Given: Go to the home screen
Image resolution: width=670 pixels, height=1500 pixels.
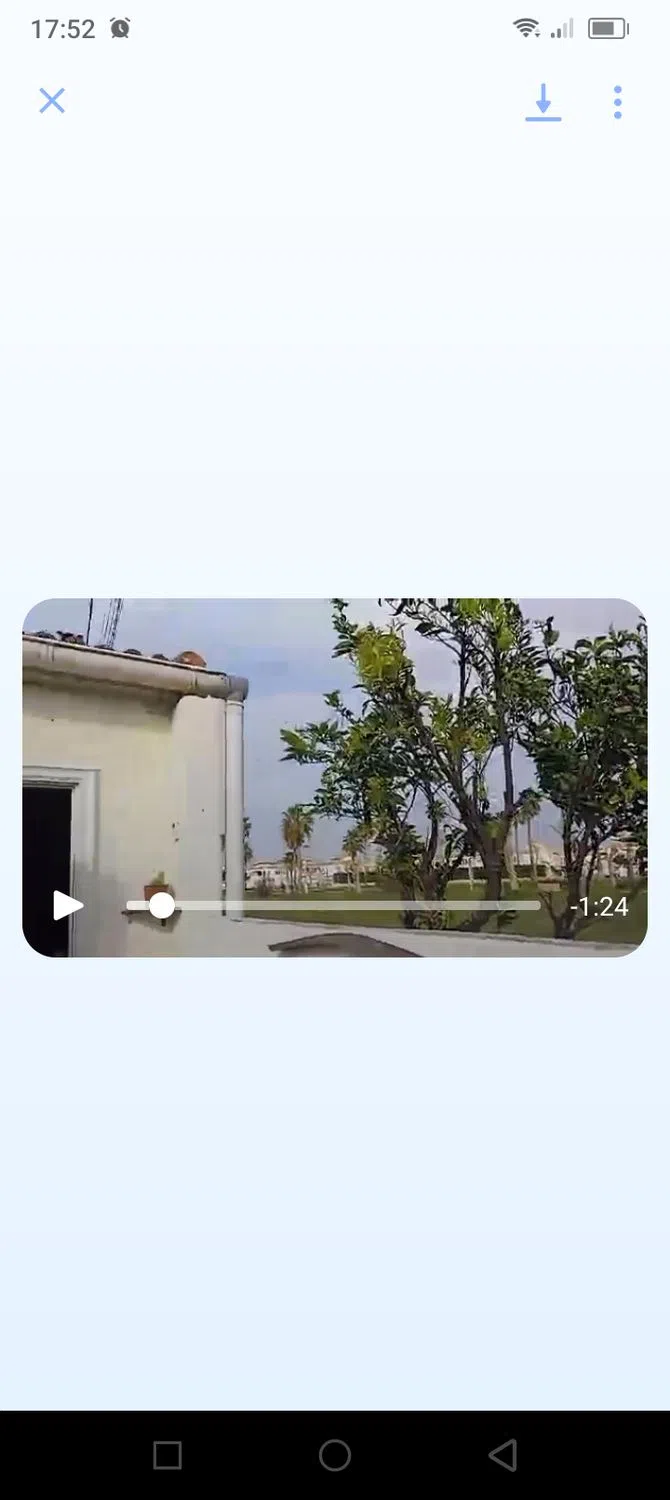Looking at the screenshot, I should [x=335, y=1455].
